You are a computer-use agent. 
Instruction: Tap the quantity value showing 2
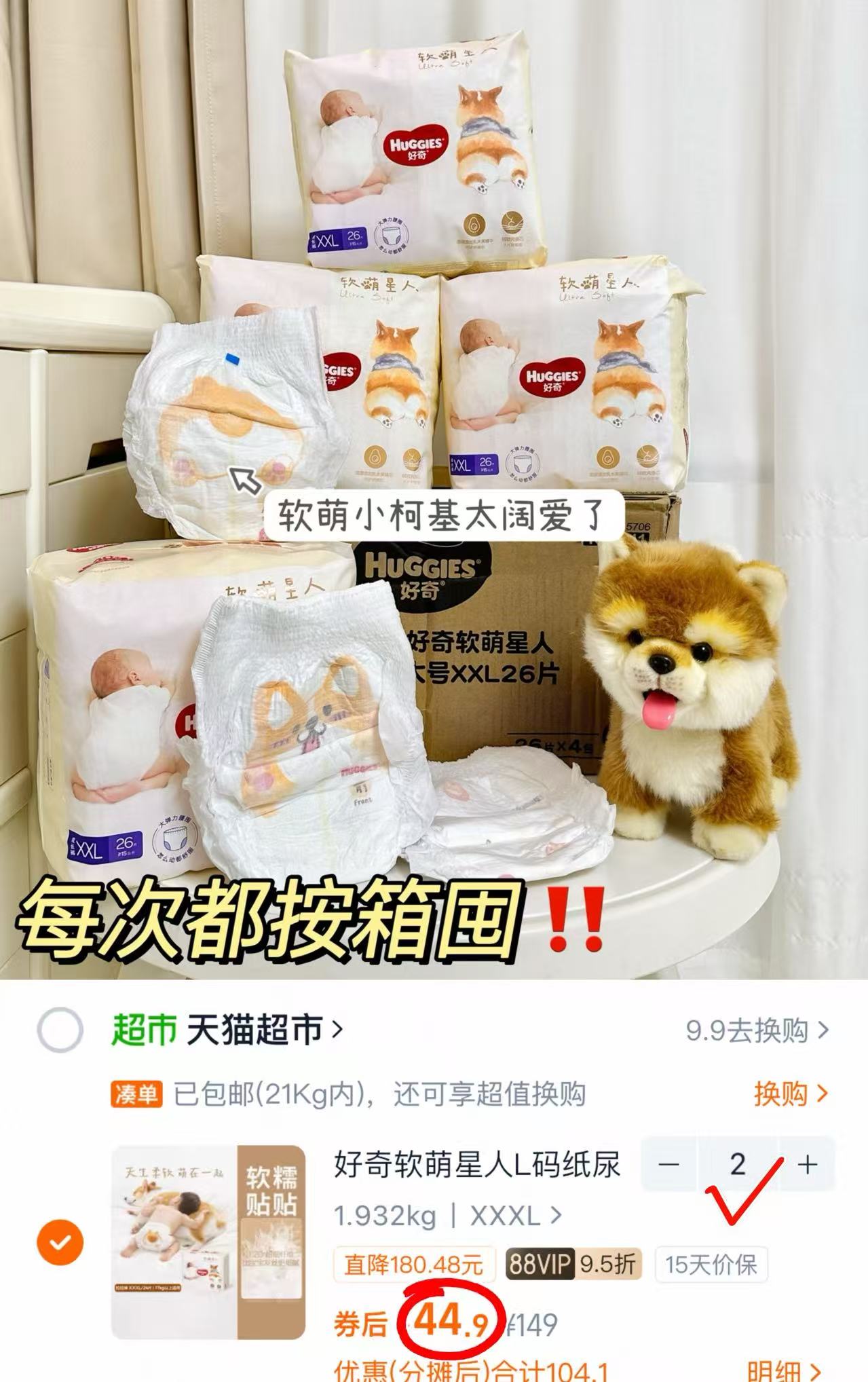[737, 1163]
